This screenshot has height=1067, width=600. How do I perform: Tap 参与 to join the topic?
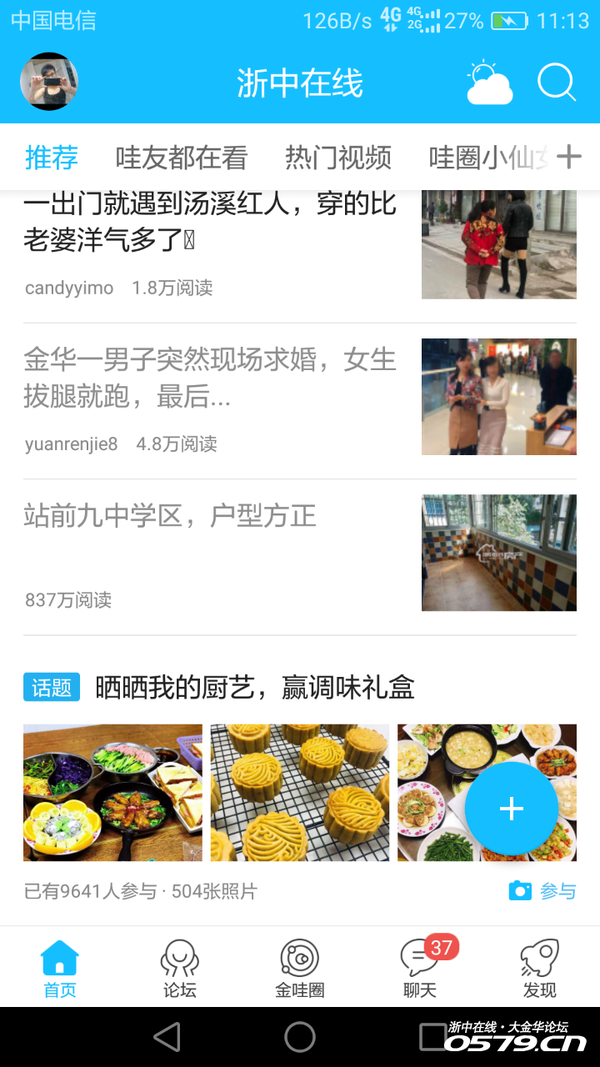tap(543, 891)
